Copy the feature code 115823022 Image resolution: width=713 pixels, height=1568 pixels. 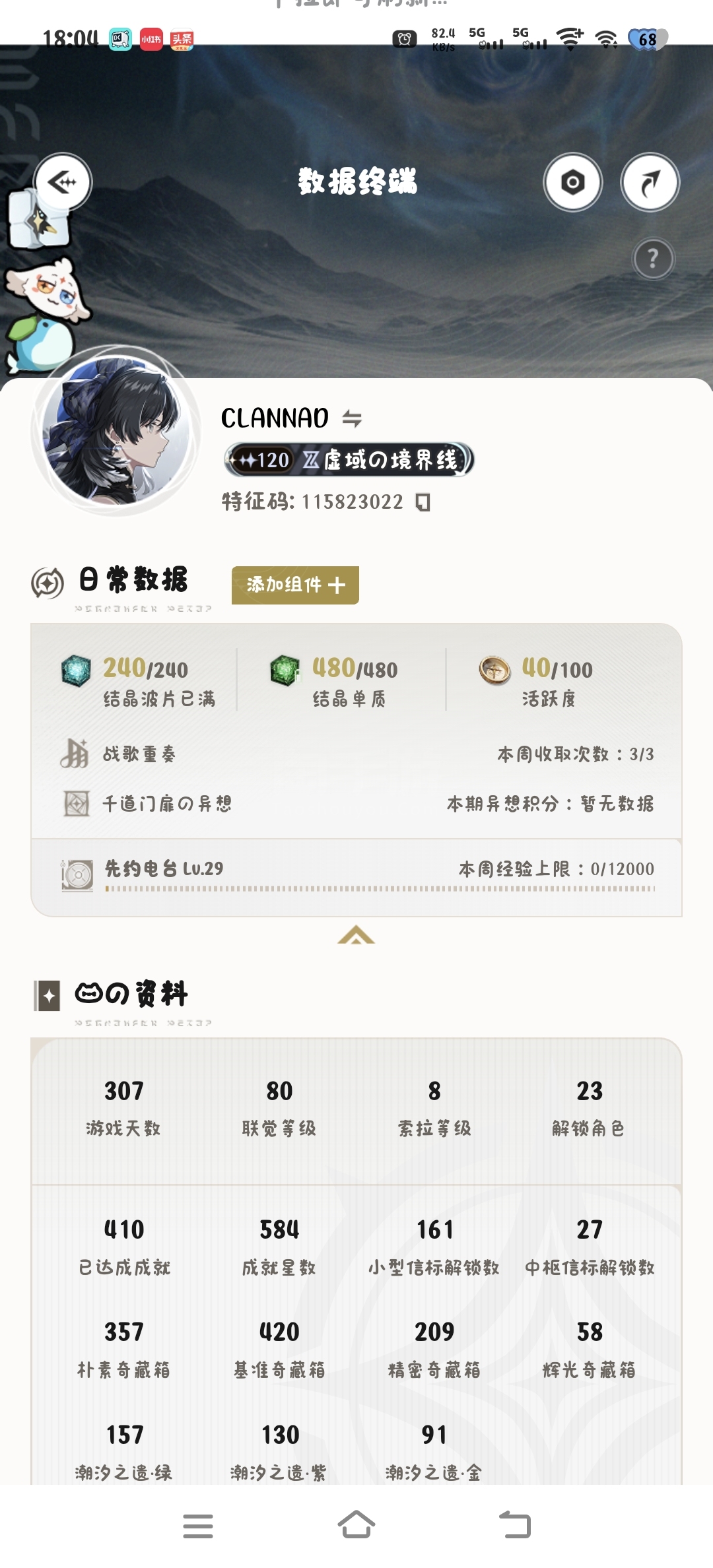(x=423, y=502)
